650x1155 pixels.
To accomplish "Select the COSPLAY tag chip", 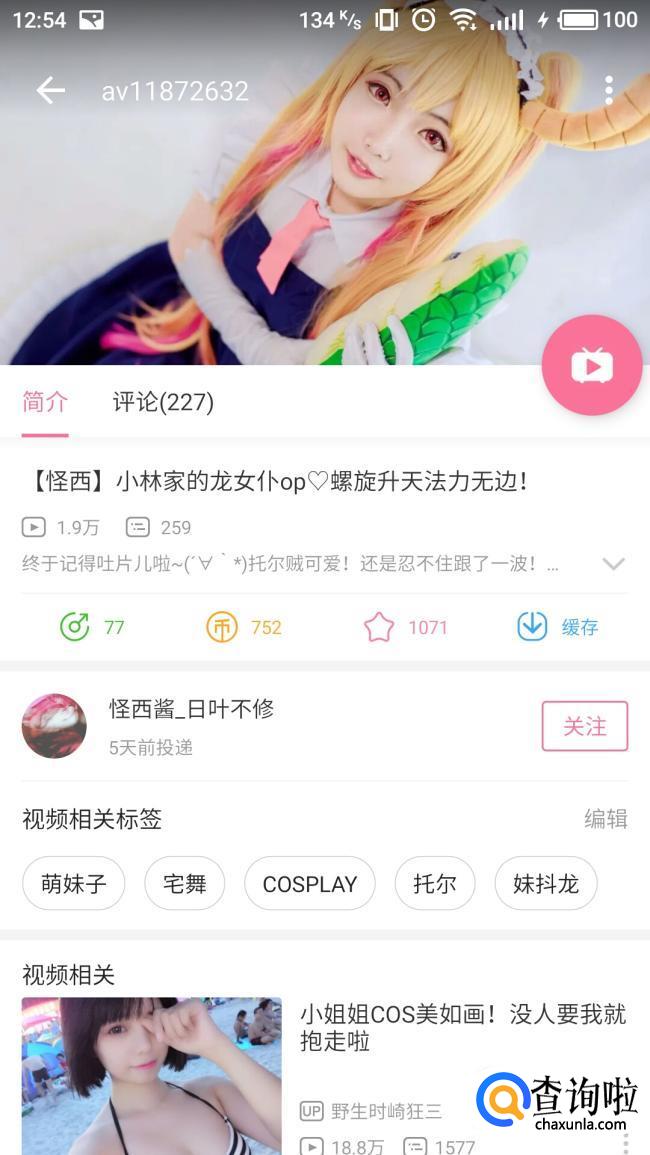I will coord(309,884).
